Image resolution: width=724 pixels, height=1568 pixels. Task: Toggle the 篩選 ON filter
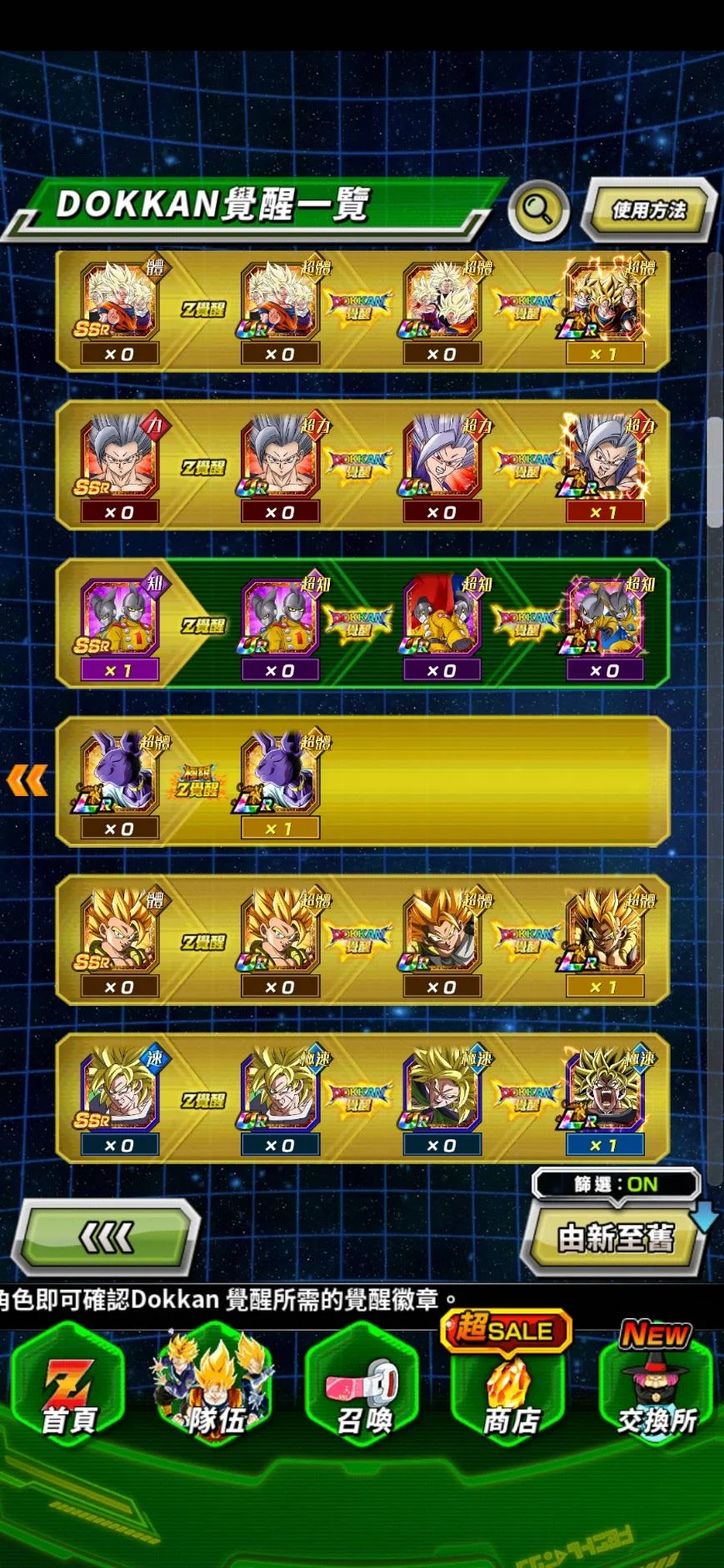click(616, 1184)
